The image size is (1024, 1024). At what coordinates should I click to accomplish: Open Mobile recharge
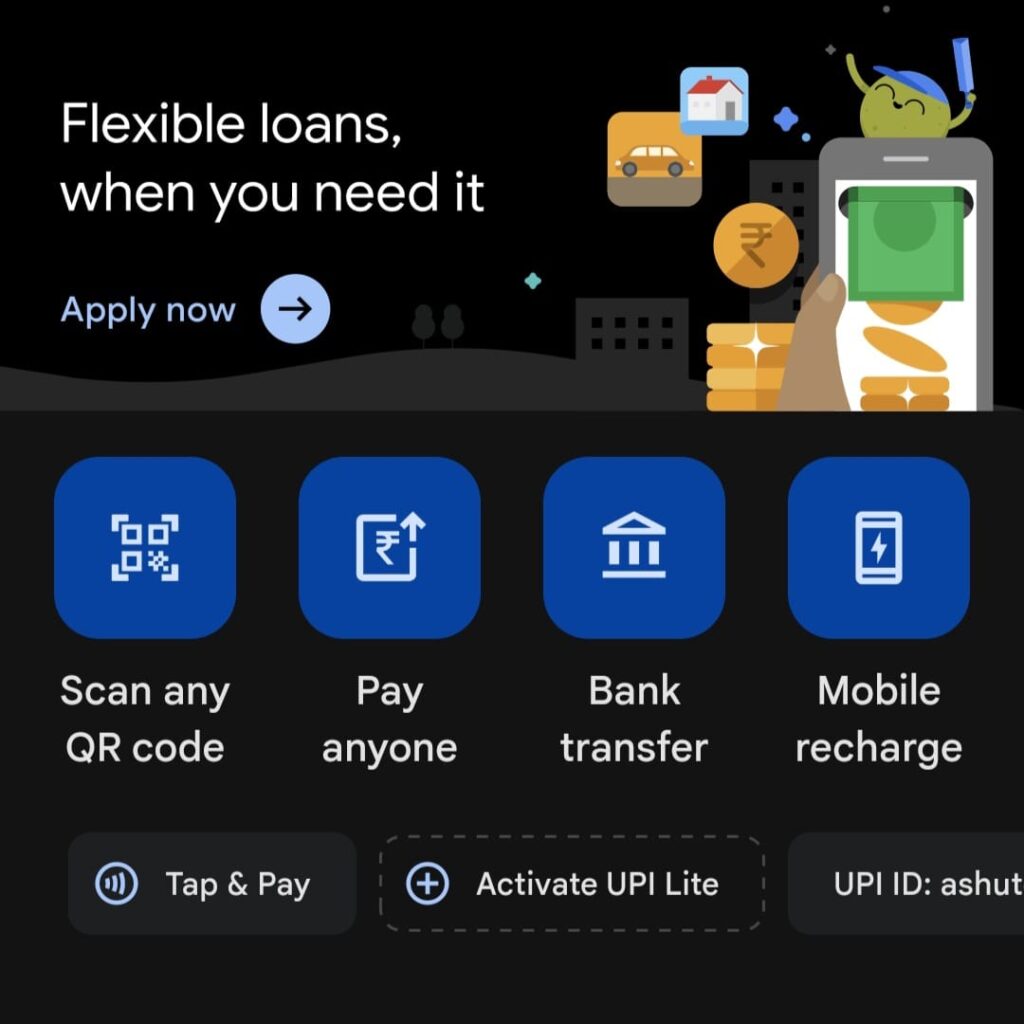(878, 548)
